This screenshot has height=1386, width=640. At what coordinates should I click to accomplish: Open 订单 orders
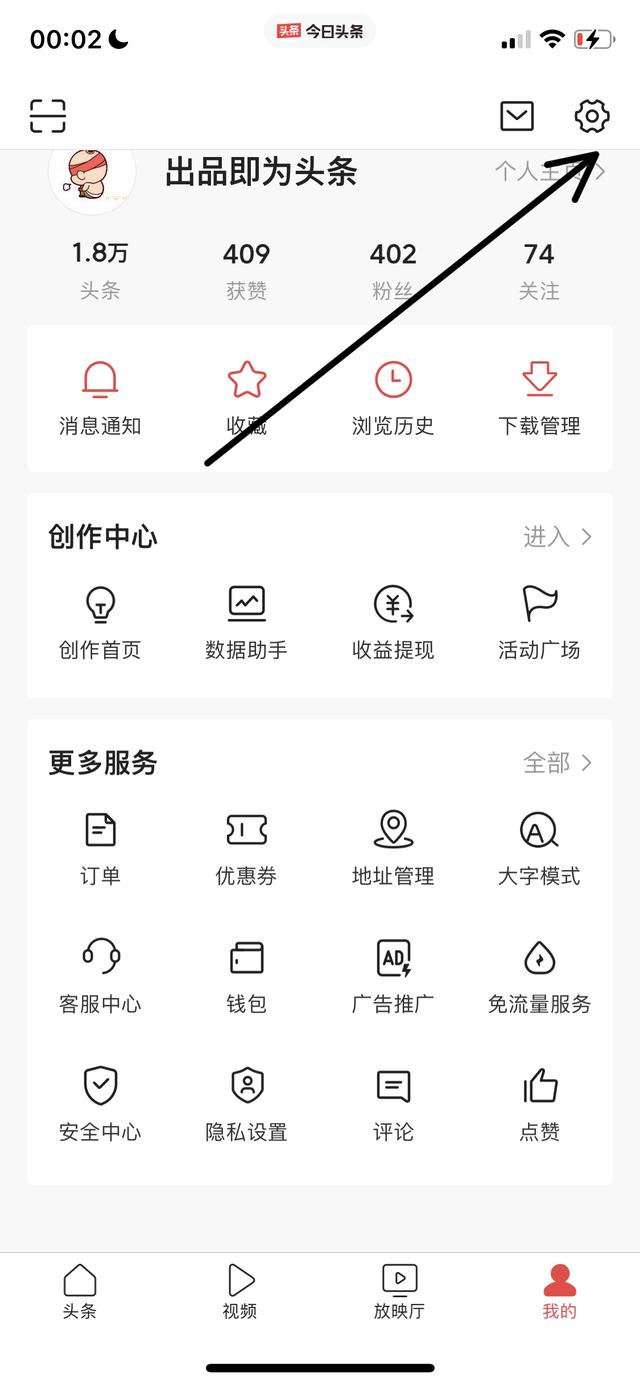[100, 849]
